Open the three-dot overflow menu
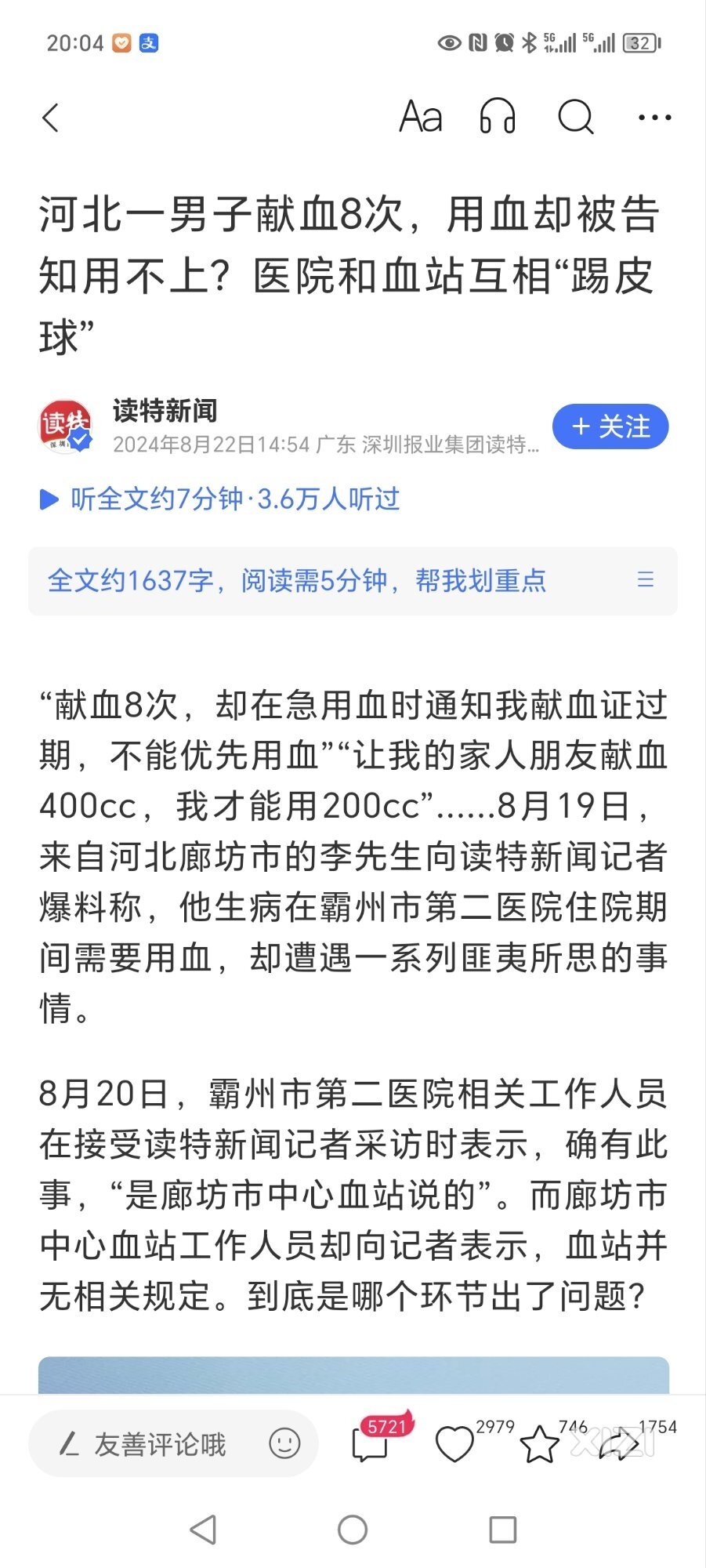This screenshot has height=1568, width=706. pos(654,118)
